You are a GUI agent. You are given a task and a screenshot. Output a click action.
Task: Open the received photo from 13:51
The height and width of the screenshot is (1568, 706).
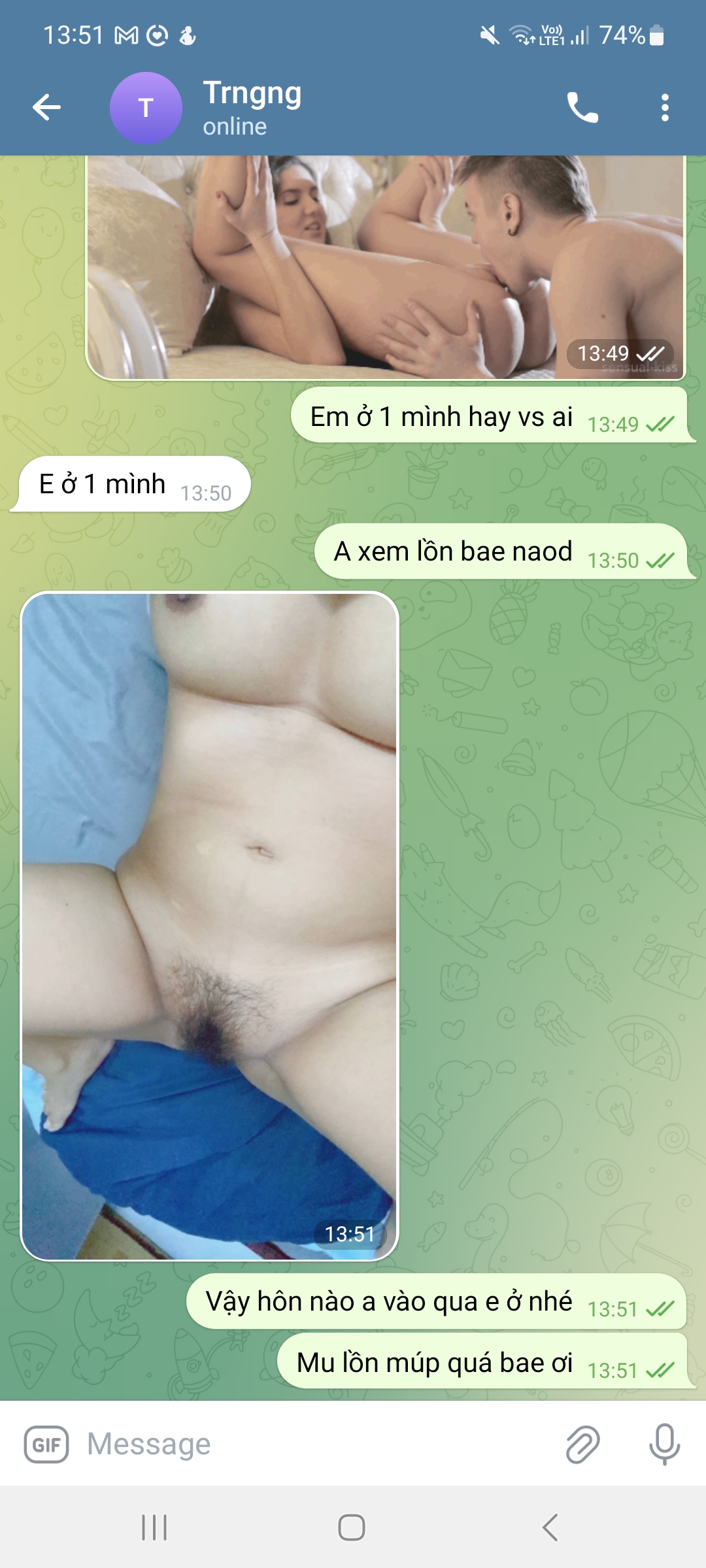(x=209, y=925)
